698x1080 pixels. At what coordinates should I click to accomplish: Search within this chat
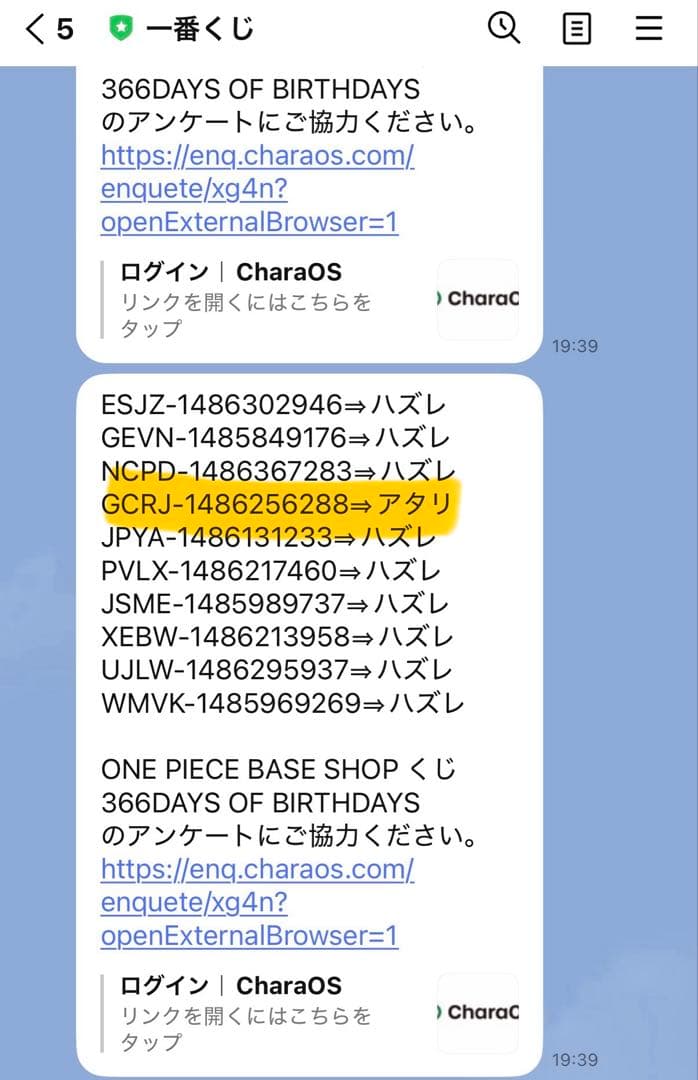point(504,29)
